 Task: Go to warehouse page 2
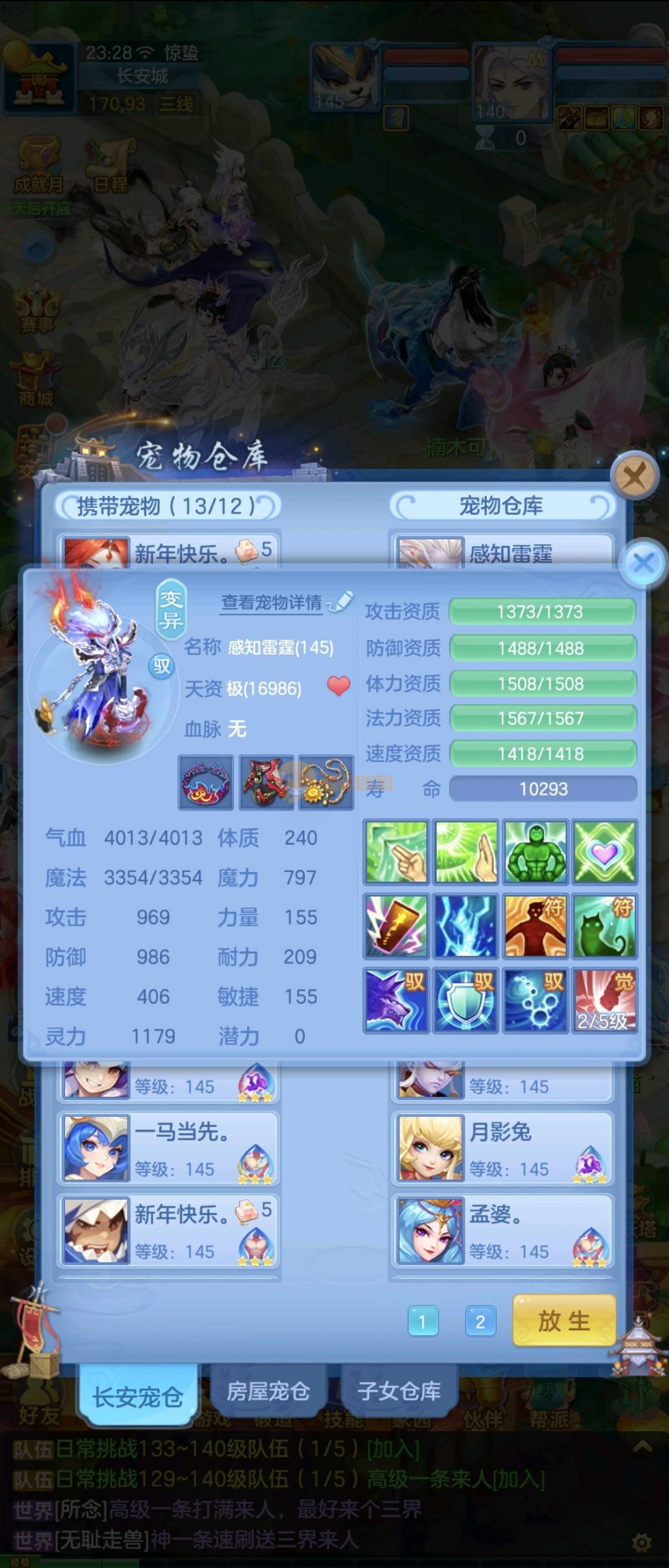pos(480,1322)
